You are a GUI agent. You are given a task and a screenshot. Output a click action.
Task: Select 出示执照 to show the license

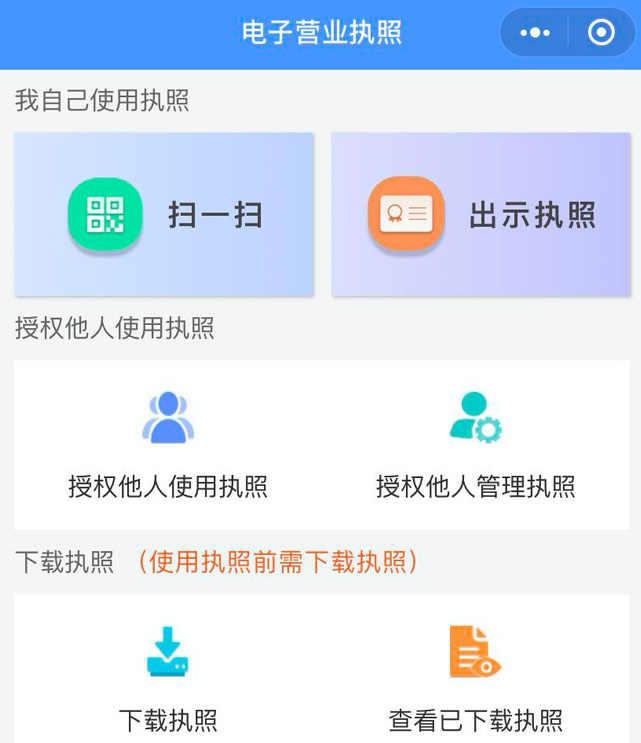[x=481, y=214]
